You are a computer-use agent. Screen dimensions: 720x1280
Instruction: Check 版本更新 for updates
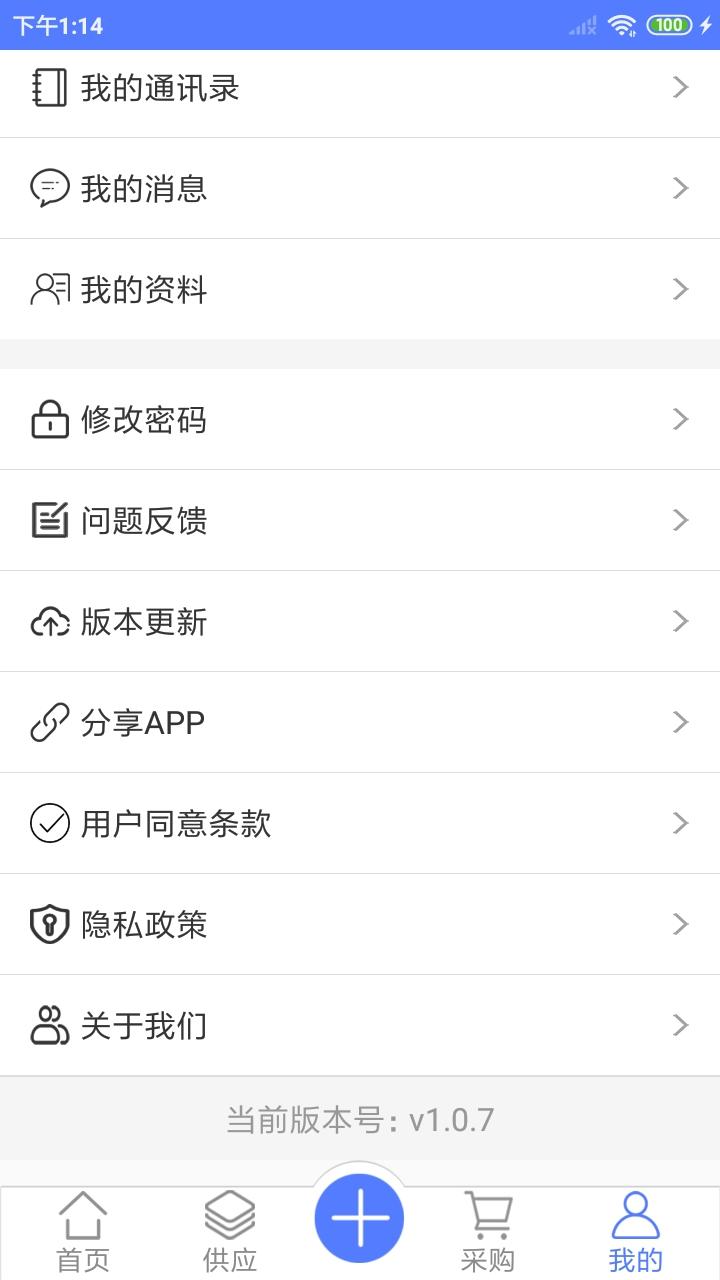[360, 621]
